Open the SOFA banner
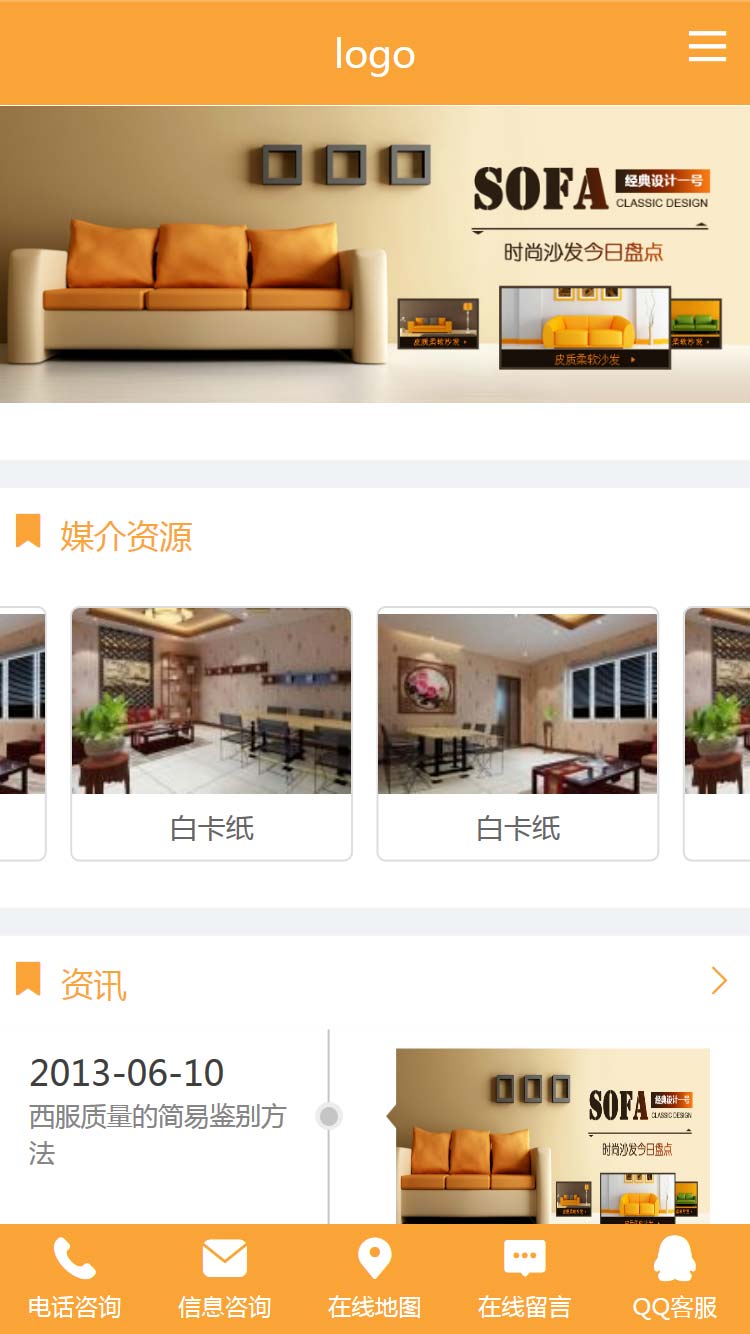Screen dimensions: 750x1334 pyautogui.click(x=375, y=254)
